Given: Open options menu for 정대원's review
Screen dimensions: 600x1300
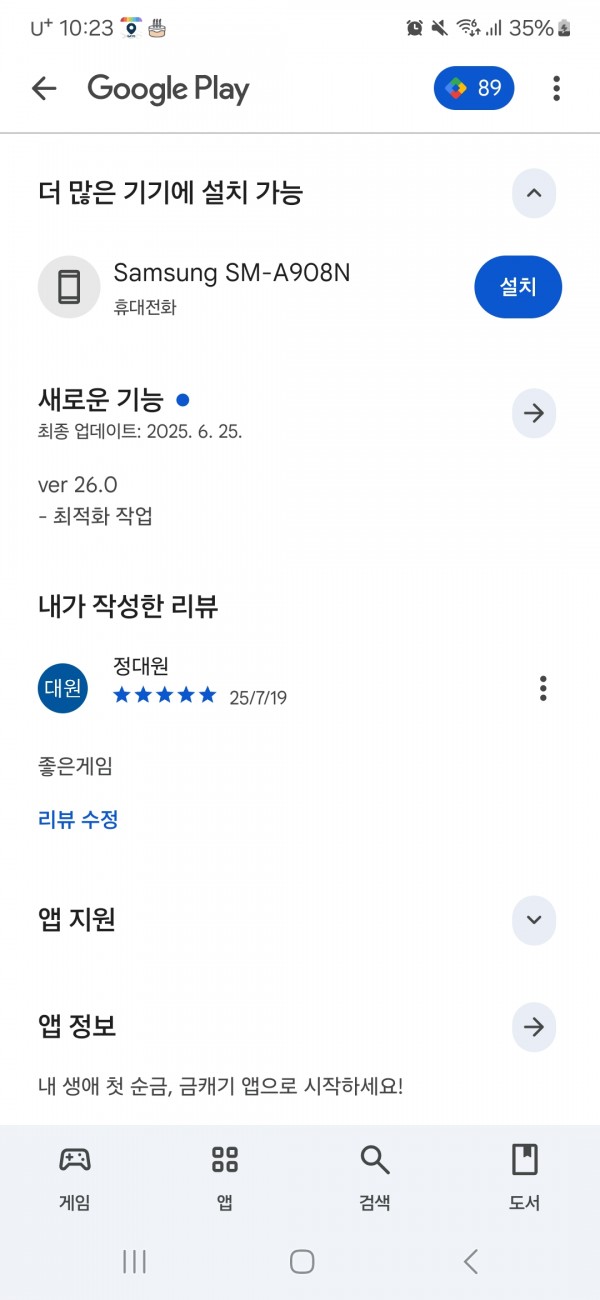Looking at the screenshot, I should click(x=543, y=688).
